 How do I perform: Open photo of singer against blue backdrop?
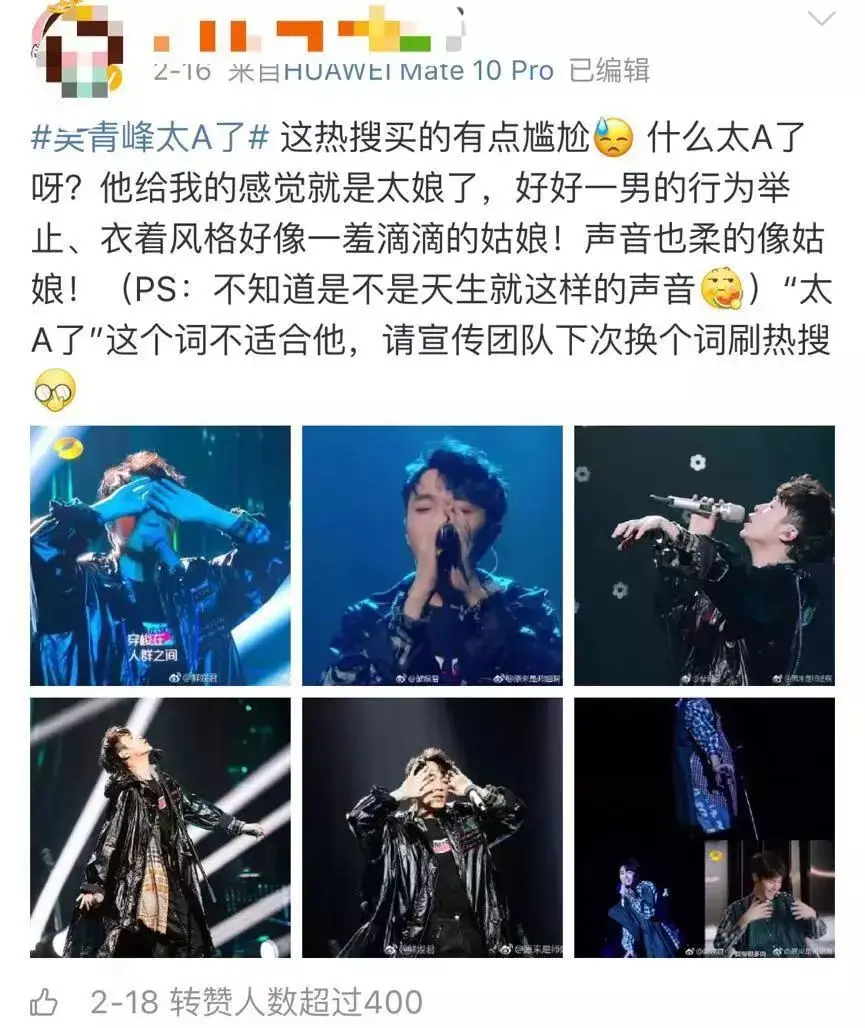point(432,555)
